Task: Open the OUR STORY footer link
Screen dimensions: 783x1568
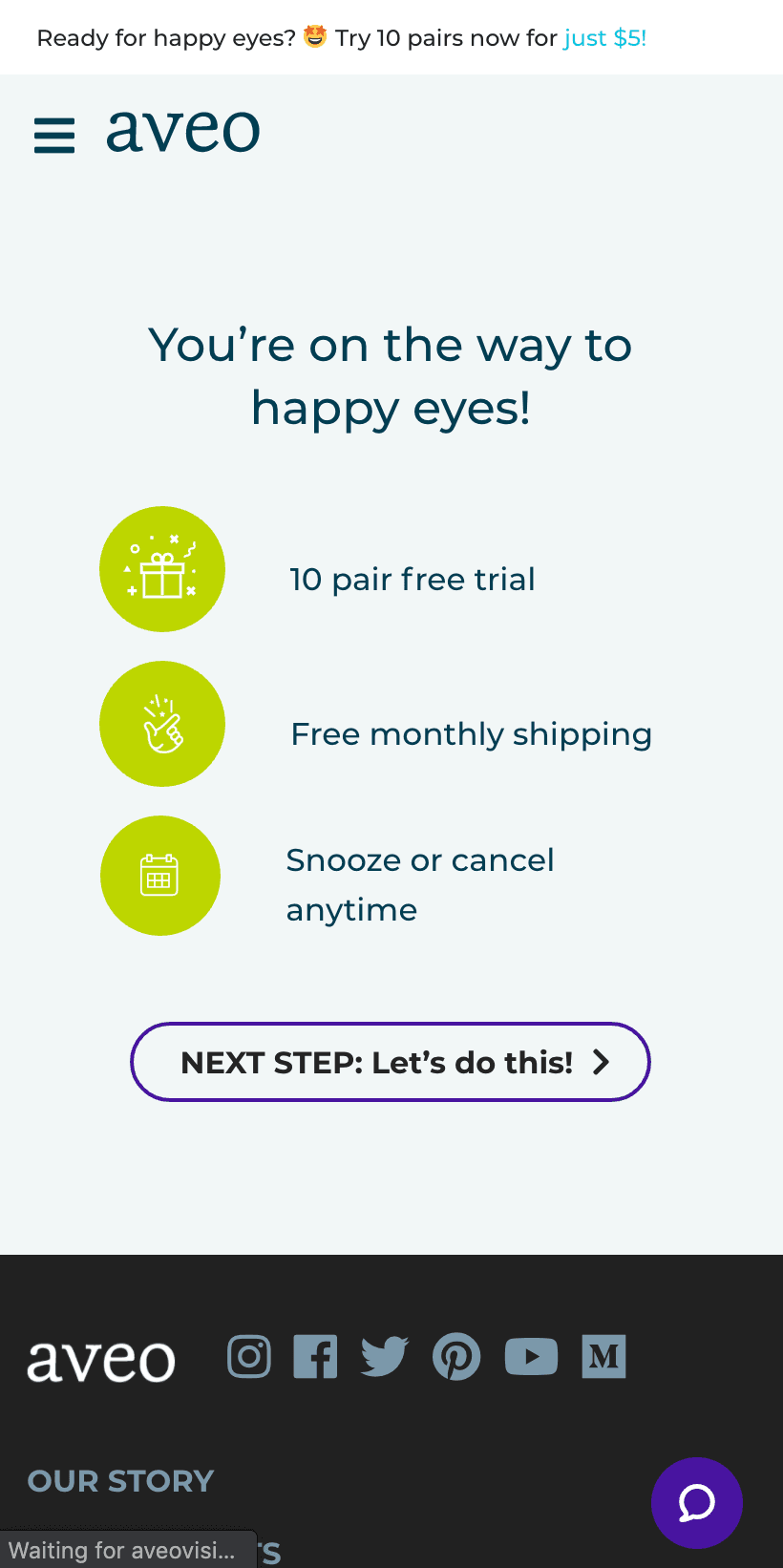Action: (x=120, y=1481)
